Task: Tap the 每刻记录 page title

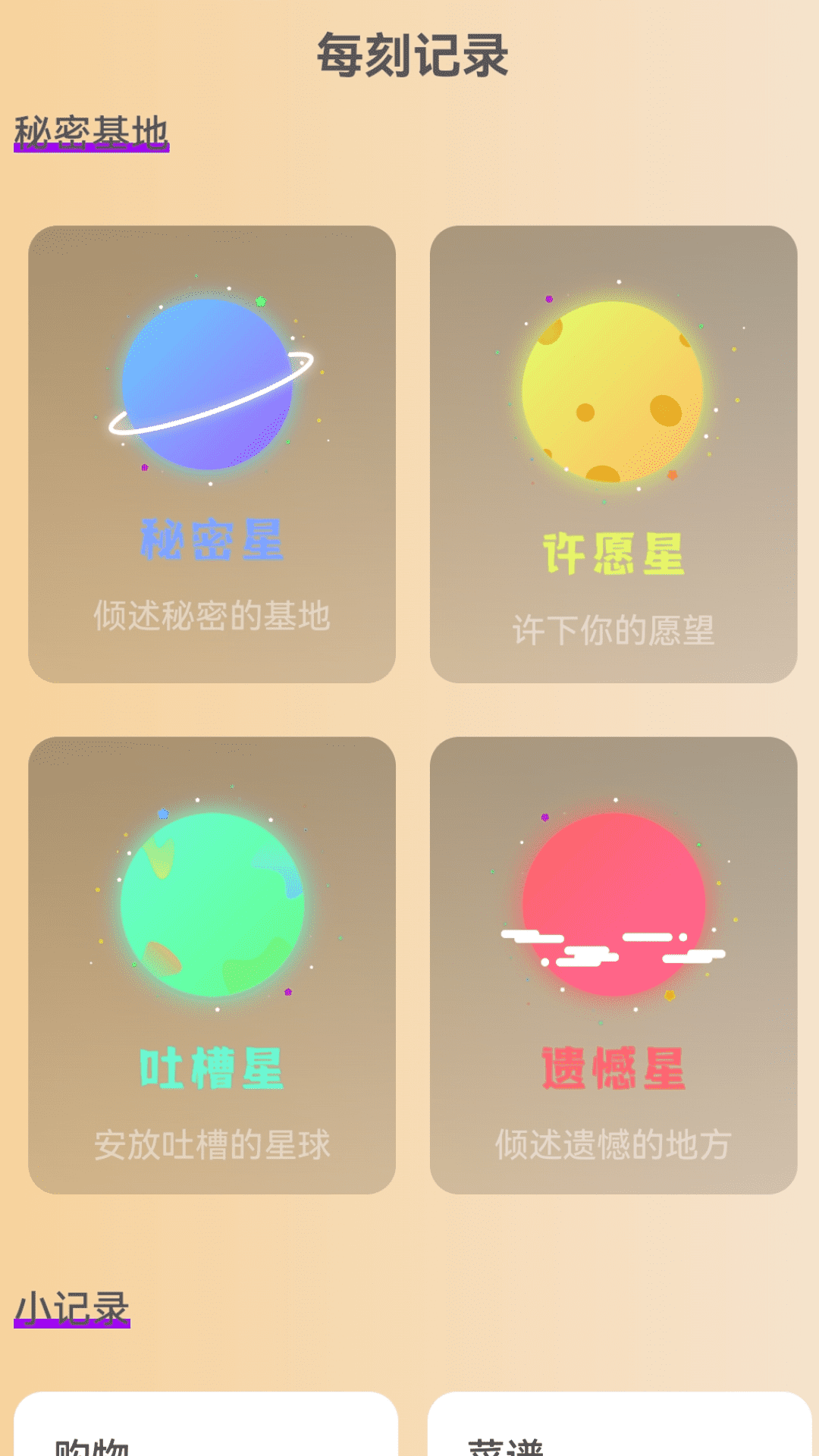Action: point(413,55)
